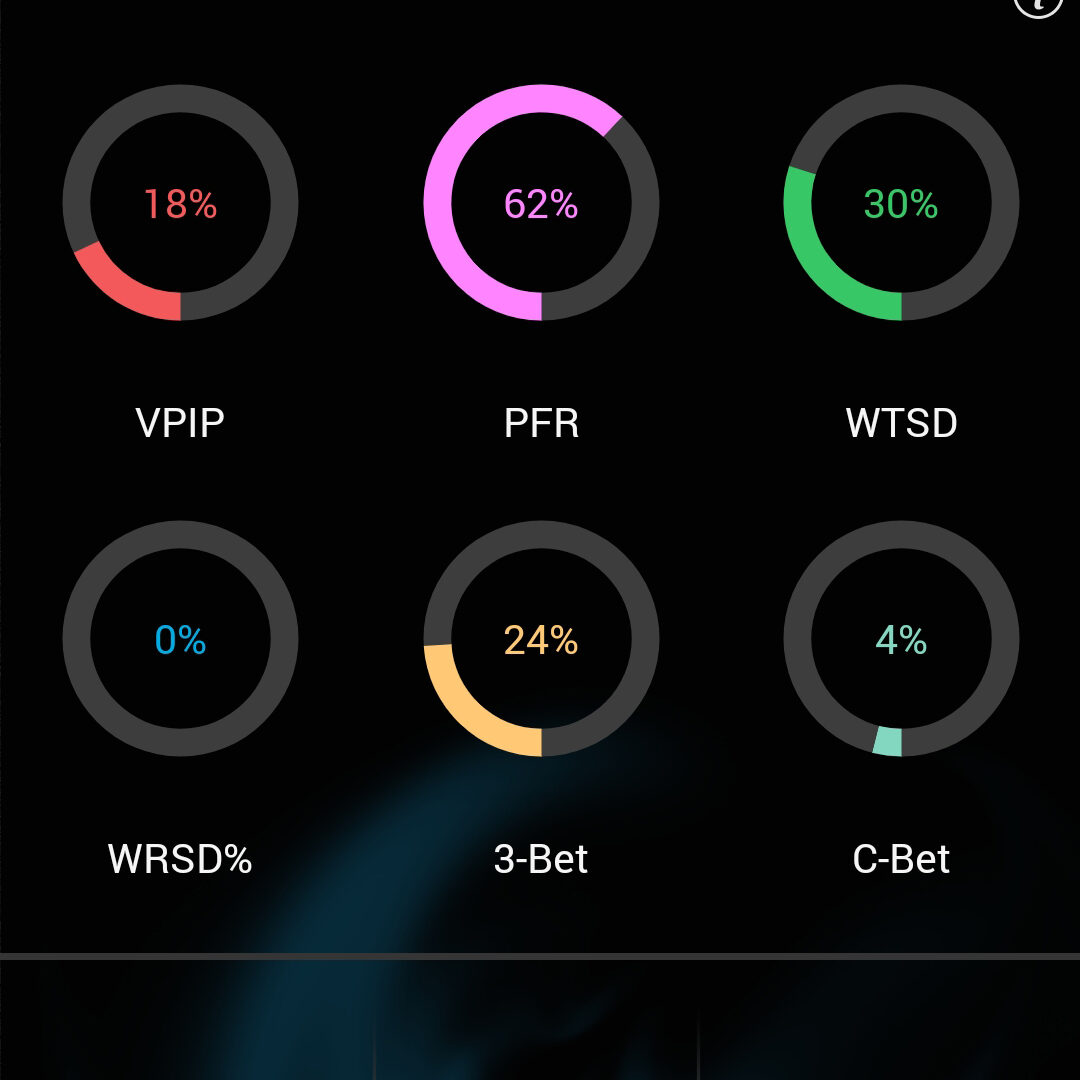The width and height of the screenshot is (1080, 1080).
Task: Open the info icon
Action: pos(1038,4)
